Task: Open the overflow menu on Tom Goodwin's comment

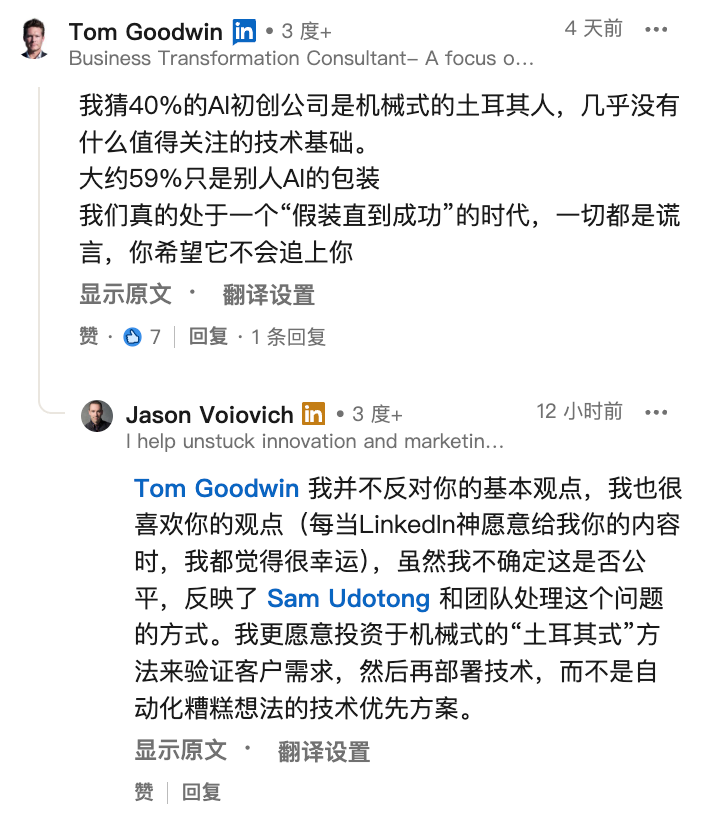Action: pyautogui.click(x=656, y=29)
